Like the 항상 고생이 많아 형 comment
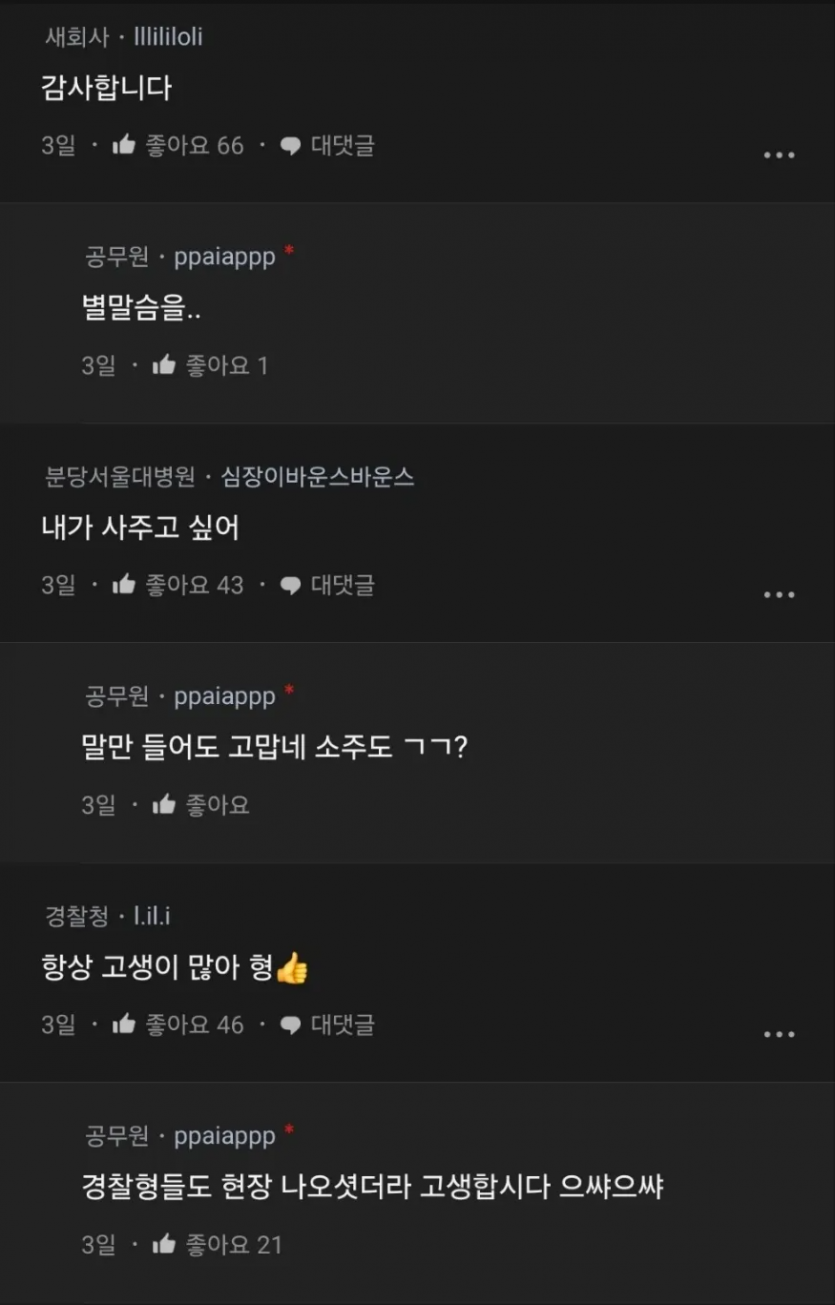 tap(178, 1025)
